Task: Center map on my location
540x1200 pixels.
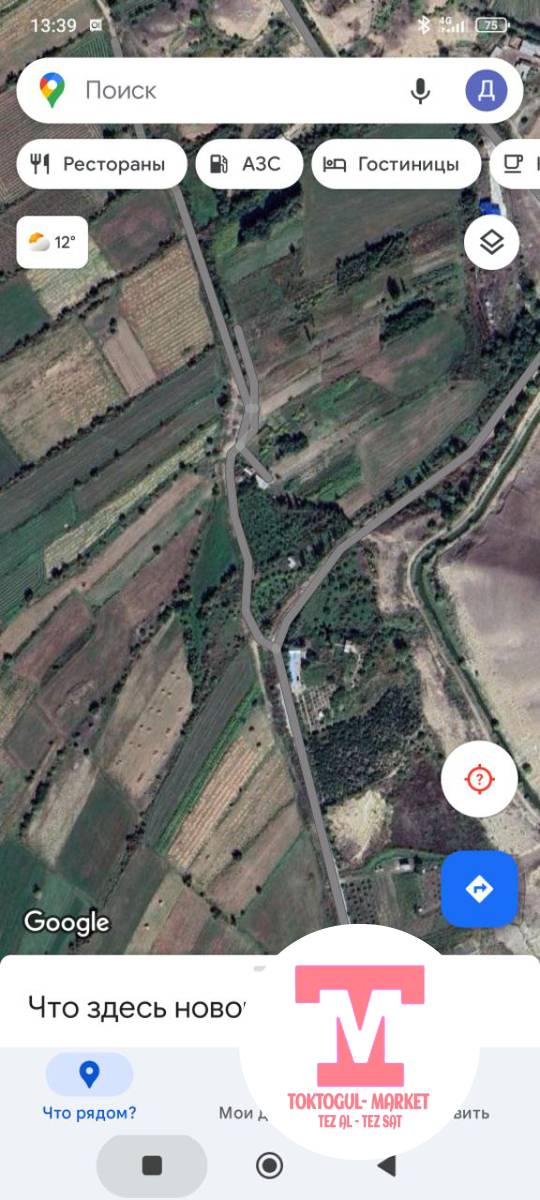Action: (480, 778)
